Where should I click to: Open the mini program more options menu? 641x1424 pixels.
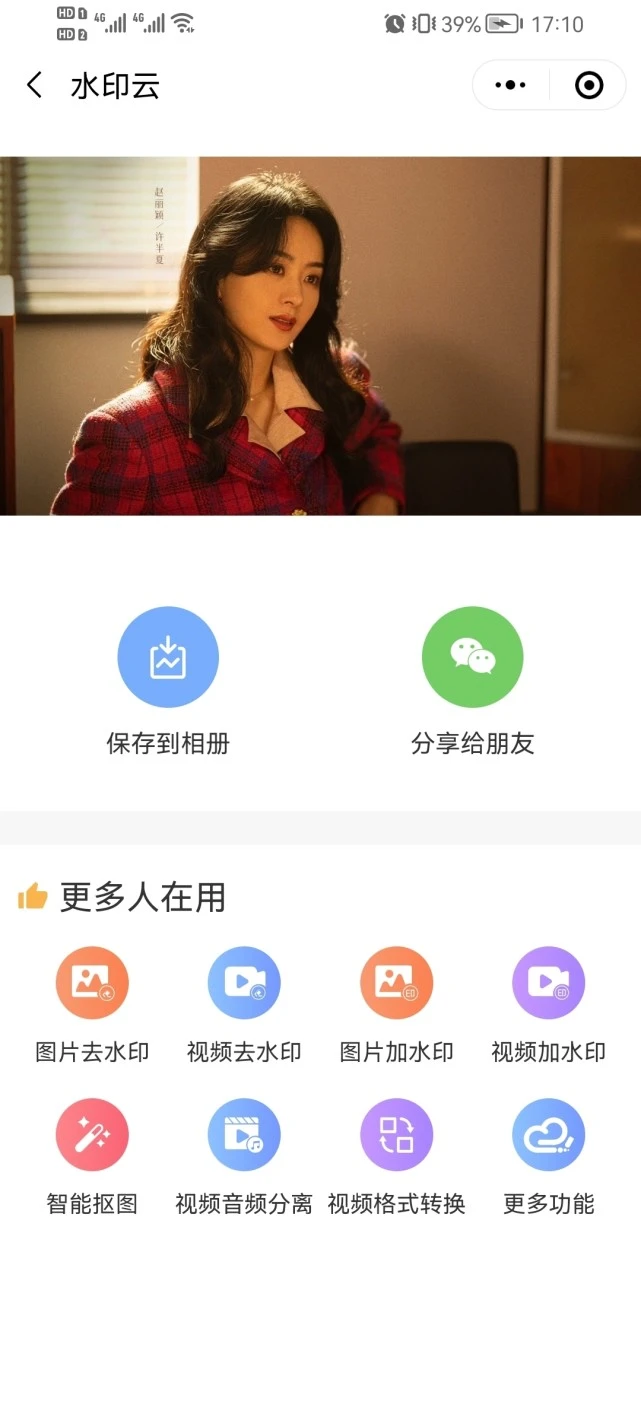510,85
